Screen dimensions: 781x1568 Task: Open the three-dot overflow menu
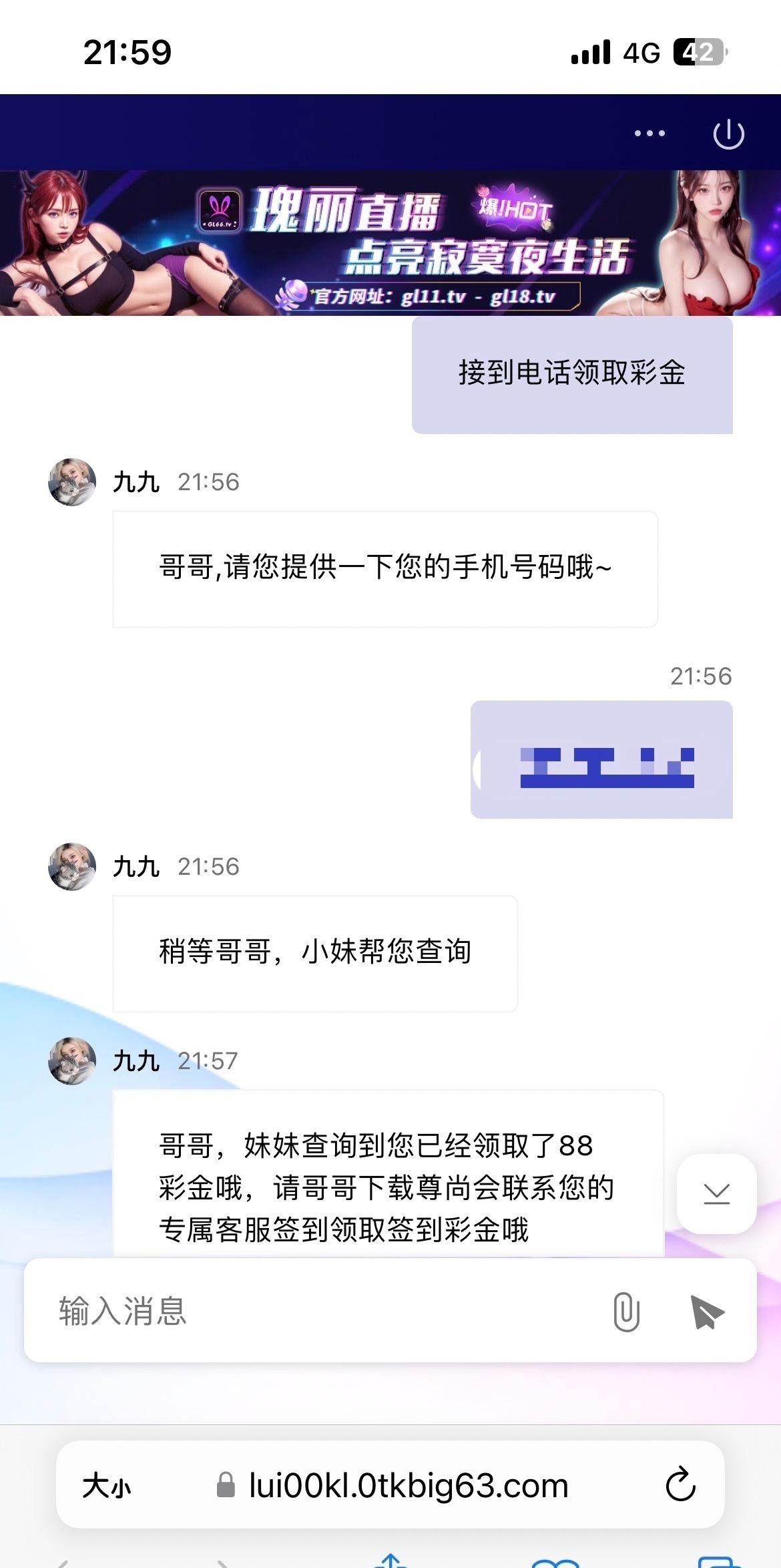coord(649,134)
